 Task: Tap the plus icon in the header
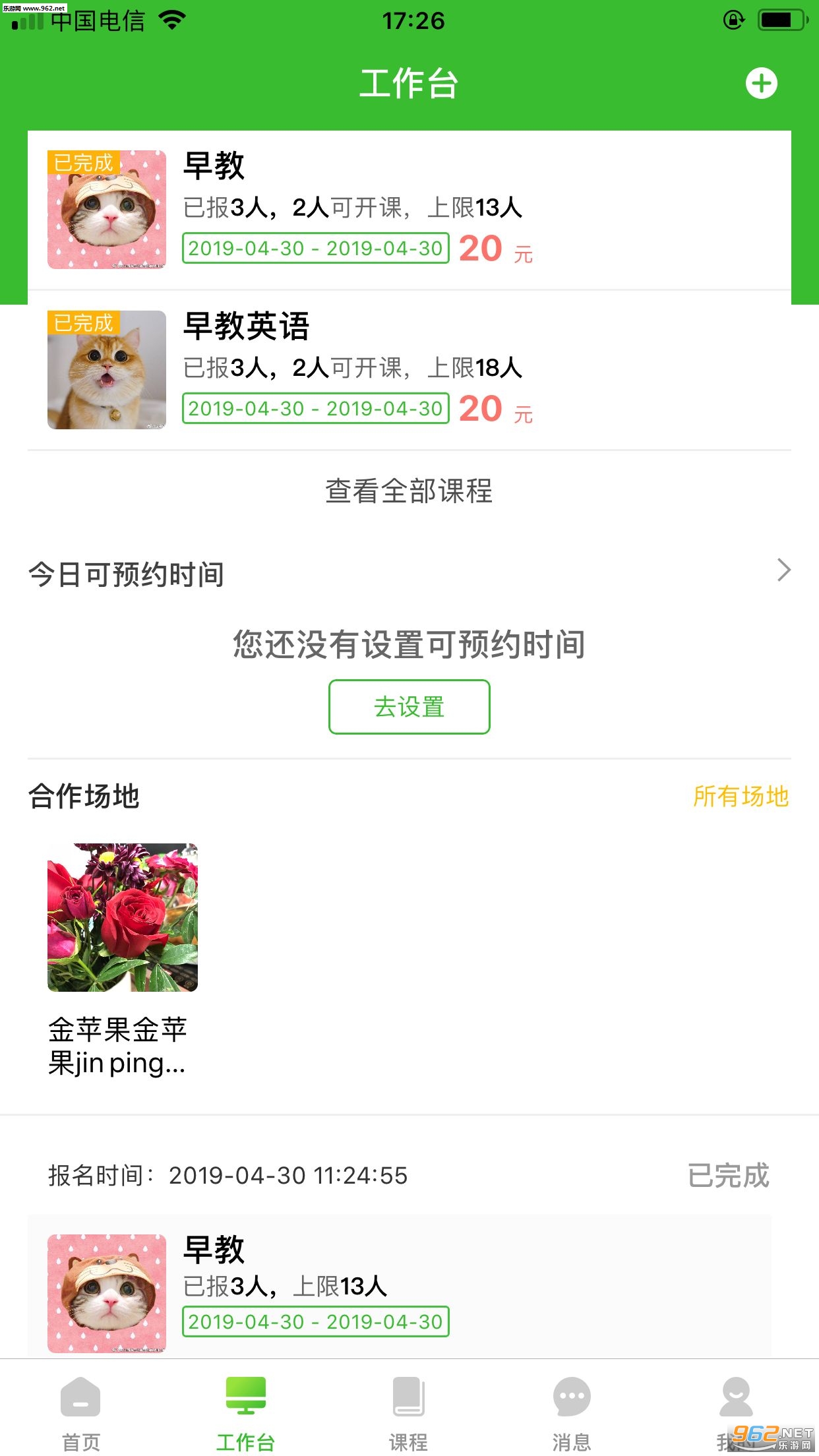point(761,84)
